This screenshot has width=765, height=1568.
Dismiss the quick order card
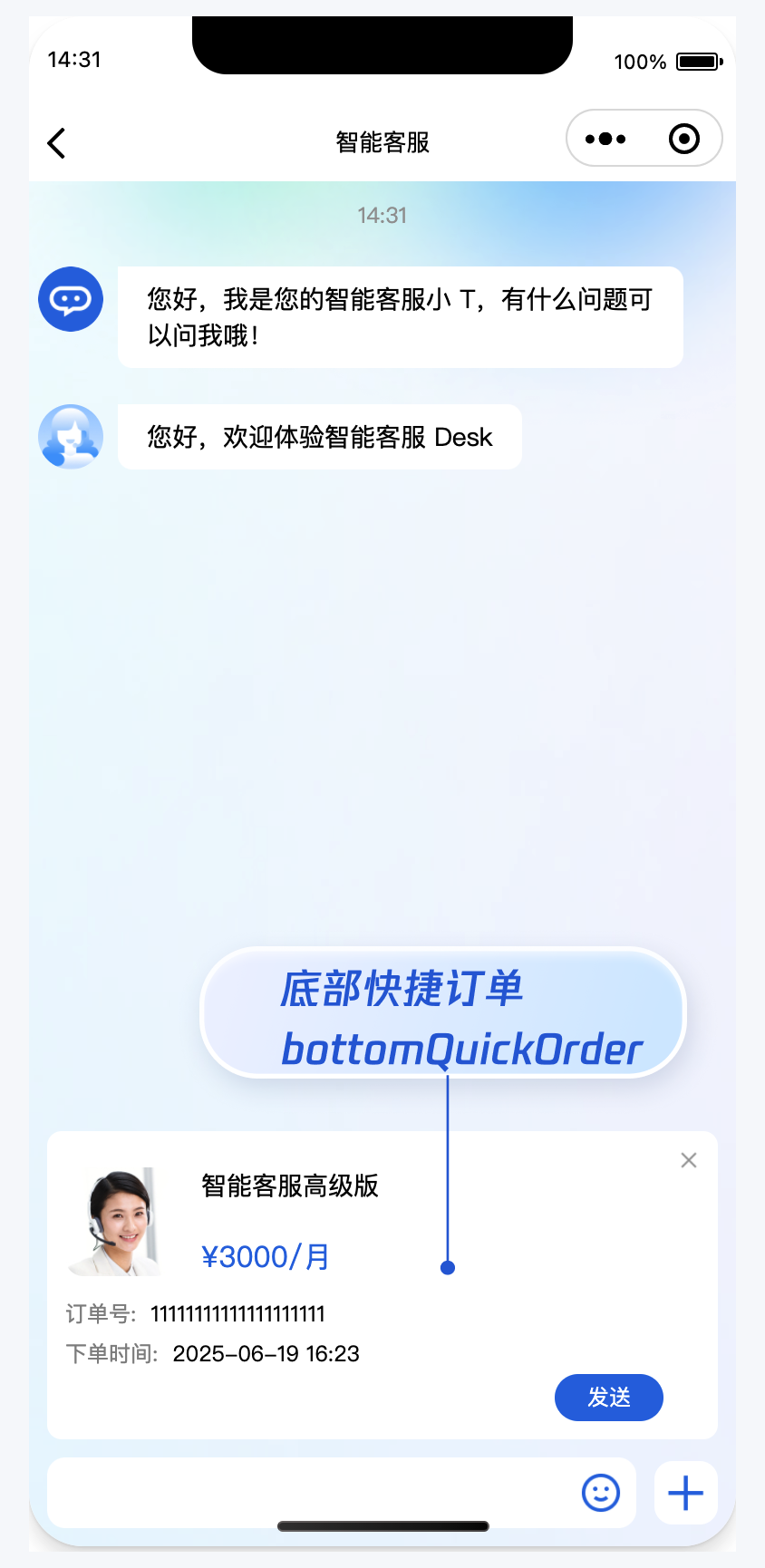689,1160
